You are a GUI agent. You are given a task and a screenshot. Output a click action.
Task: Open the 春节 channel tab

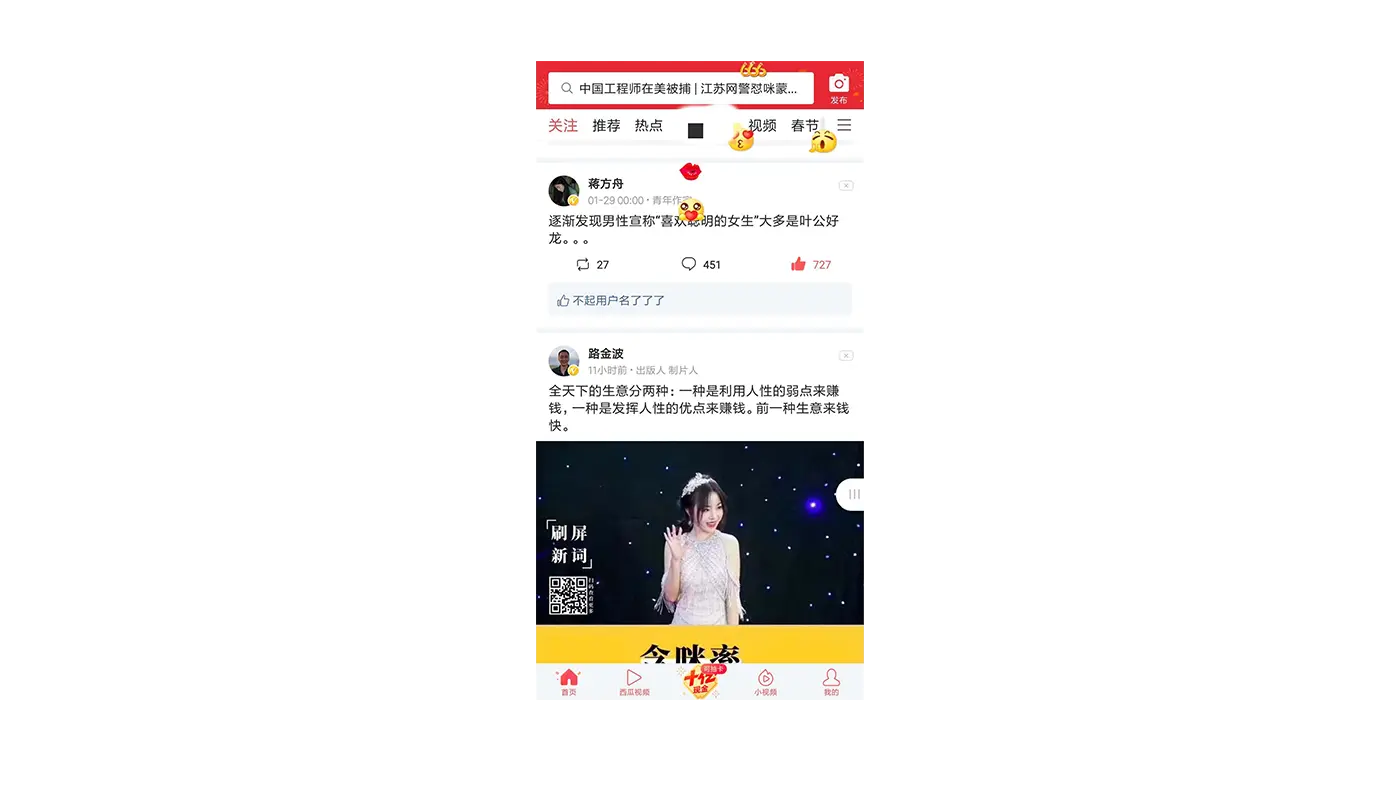[x=804, y=125]
